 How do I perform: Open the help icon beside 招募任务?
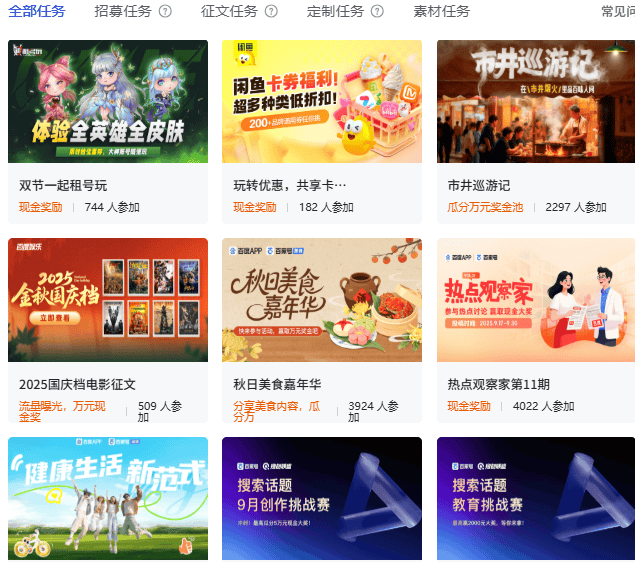165,12
